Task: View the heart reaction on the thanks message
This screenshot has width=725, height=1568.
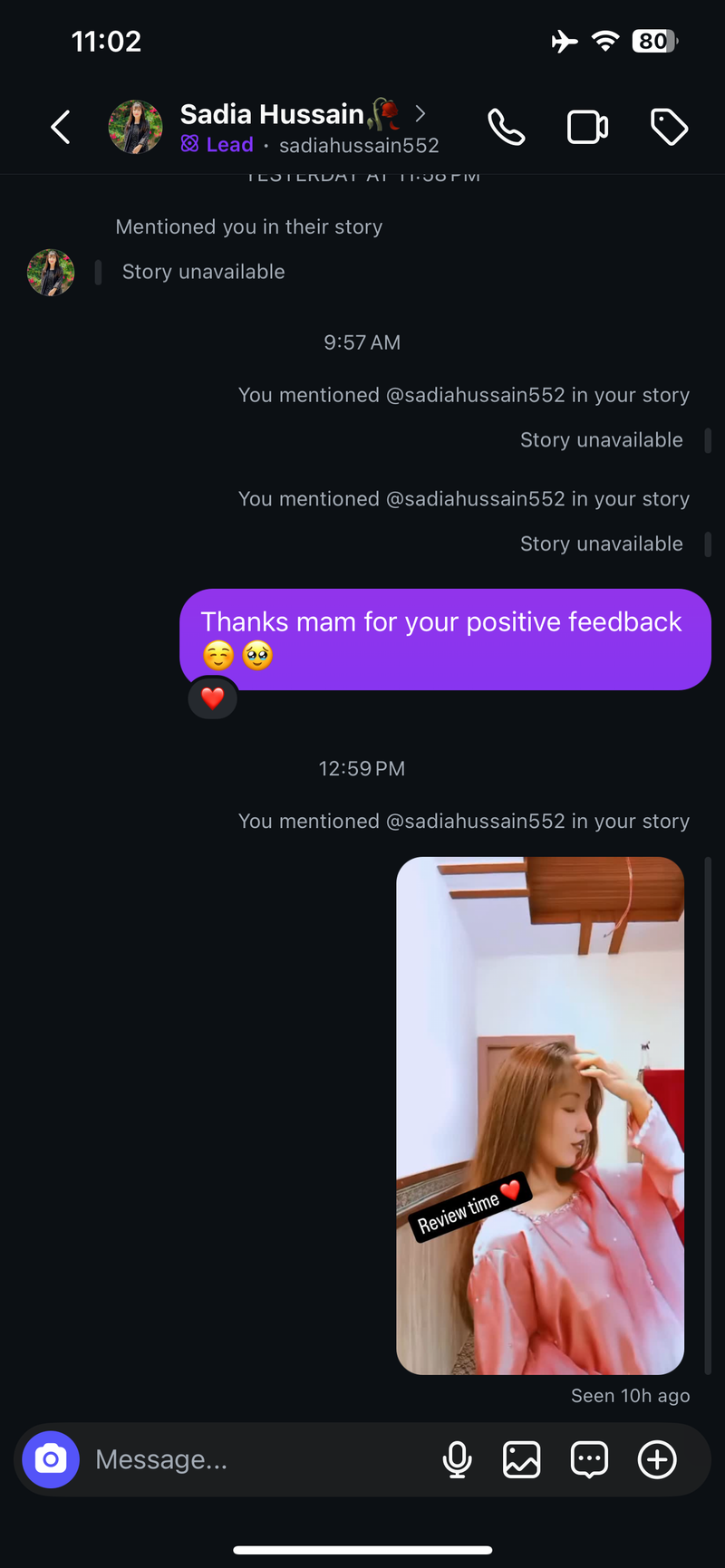Action: coord(213,698)
